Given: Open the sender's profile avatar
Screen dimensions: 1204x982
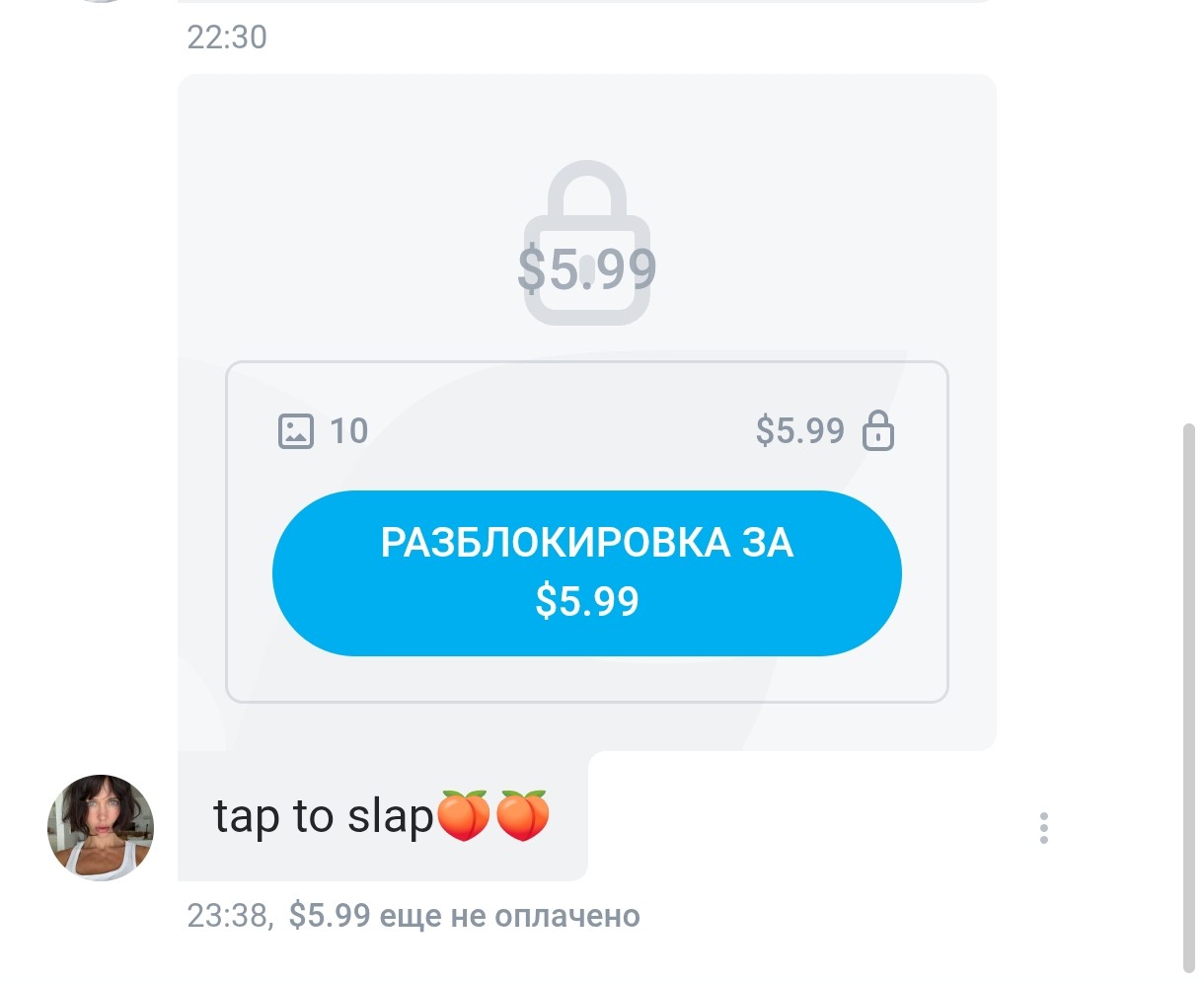Looking at the screenshot, I should 101,827.
